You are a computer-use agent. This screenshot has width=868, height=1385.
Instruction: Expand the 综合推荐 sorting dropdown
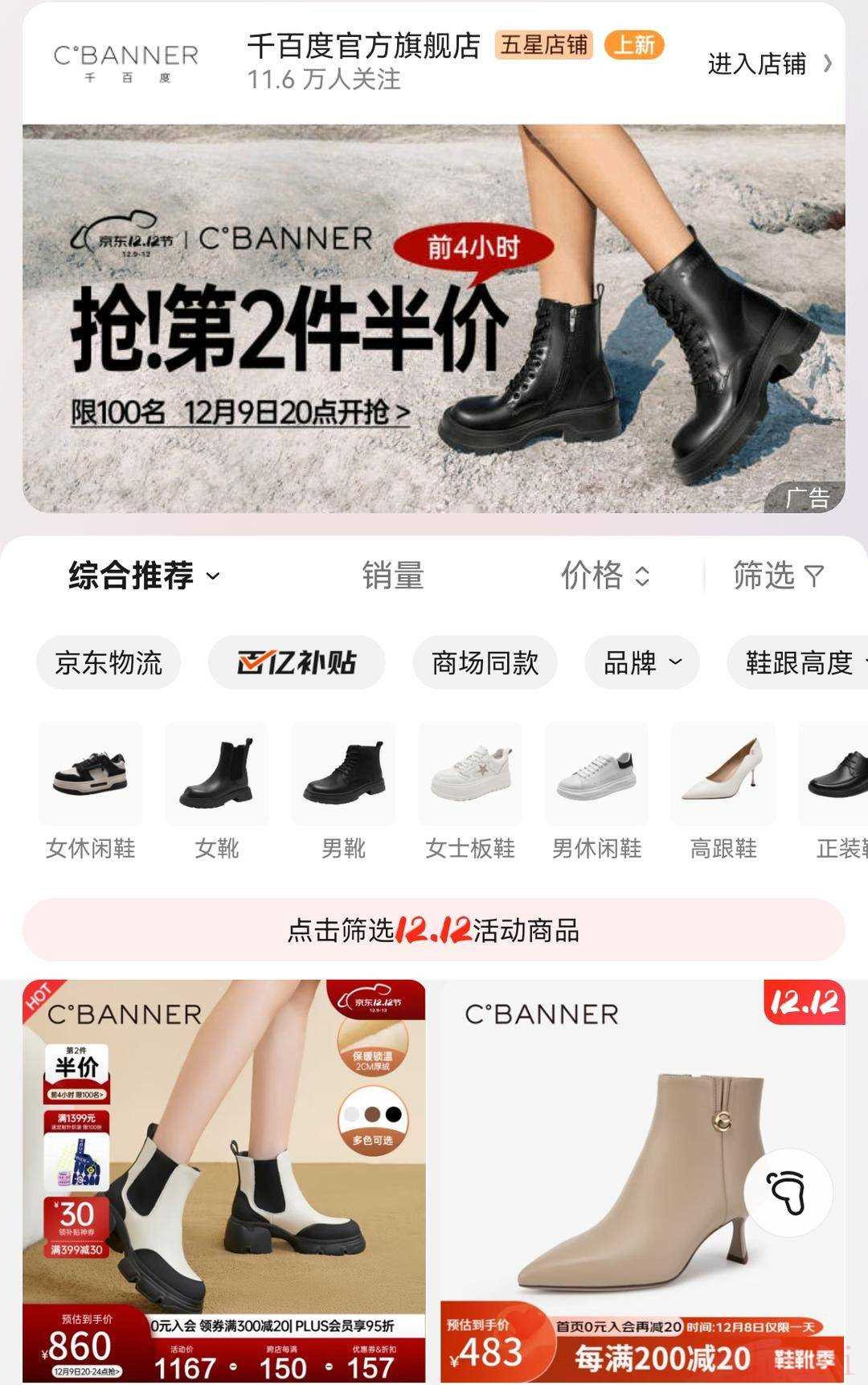point(145,576)
